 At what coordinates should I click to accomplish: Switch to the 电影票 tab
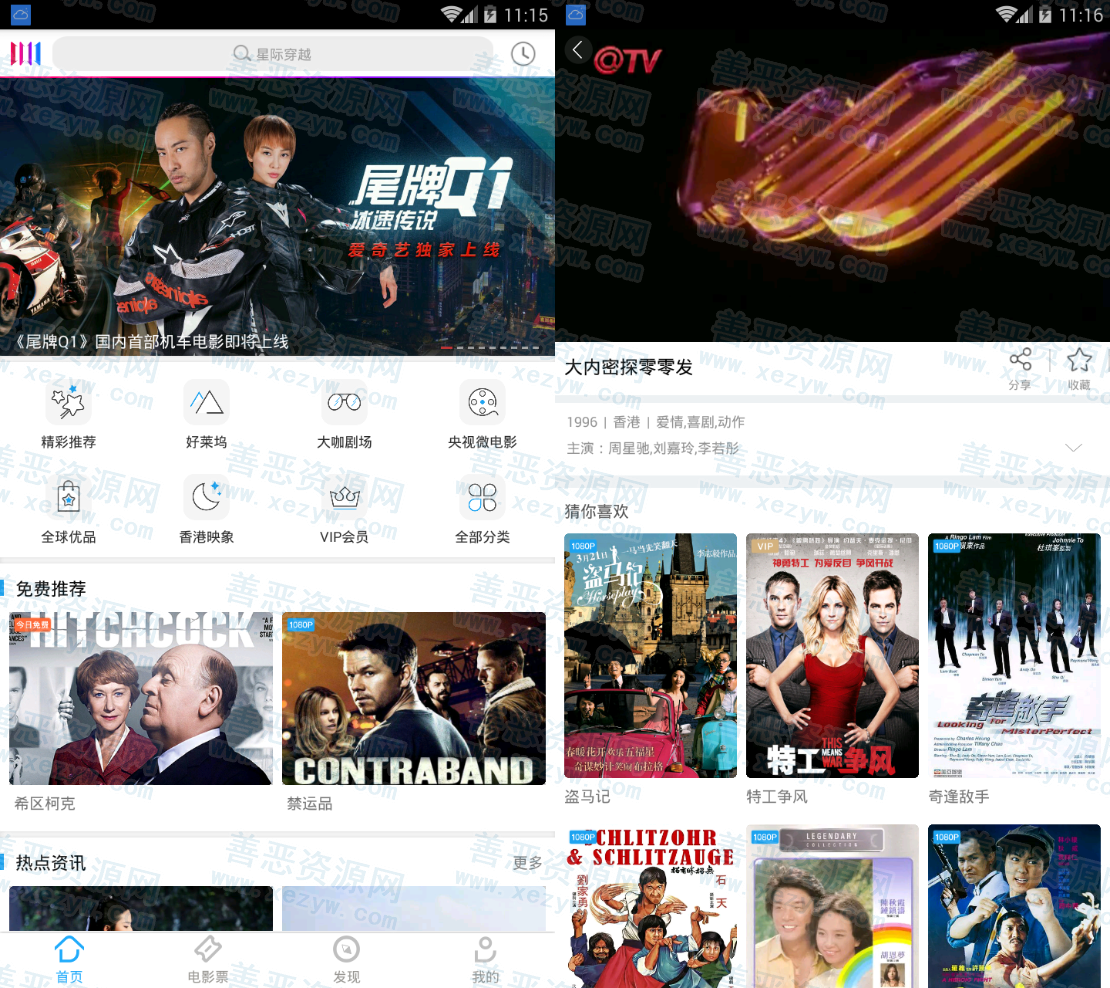[x=208, y=960]
